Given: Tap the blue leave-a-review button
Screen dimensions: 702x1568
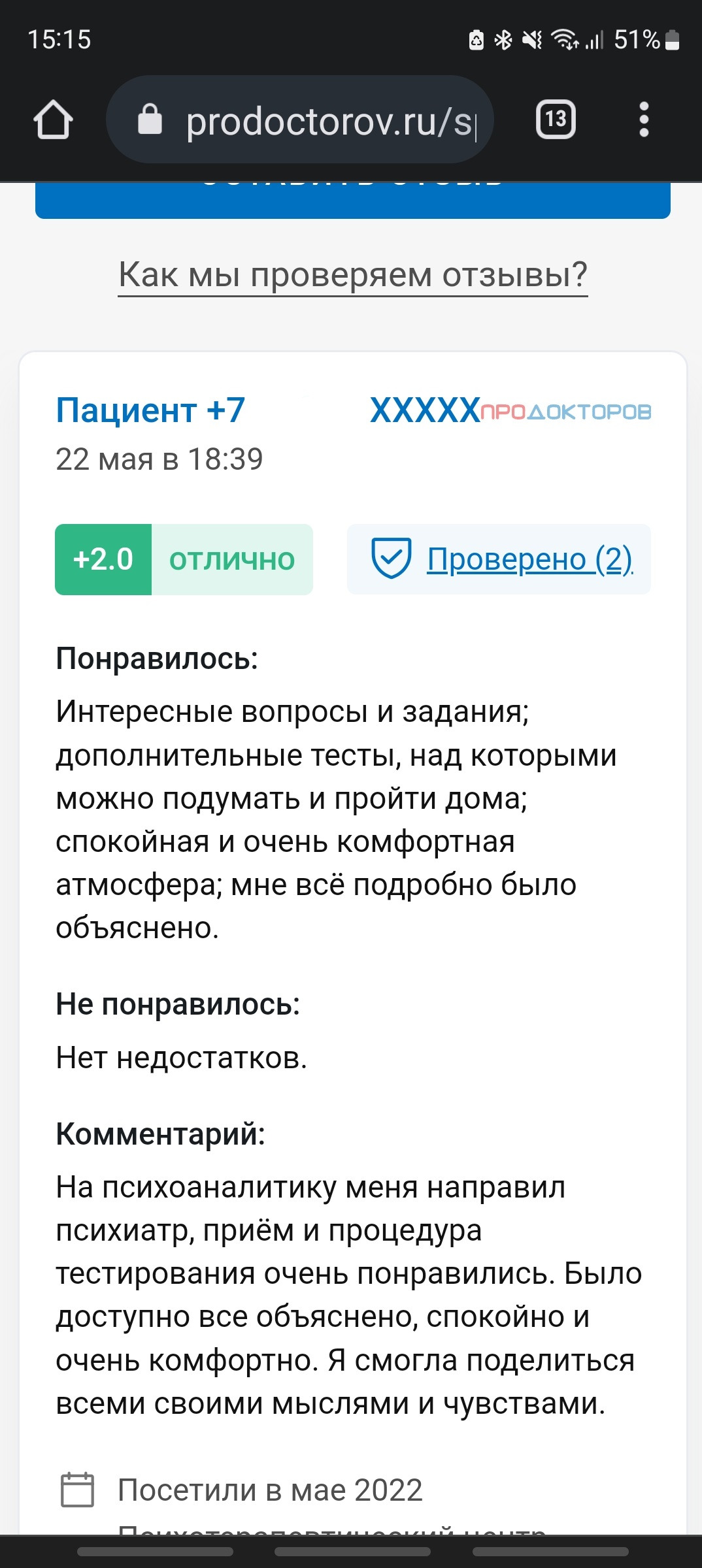Looking at the screenshot, I should click(353, 200).
